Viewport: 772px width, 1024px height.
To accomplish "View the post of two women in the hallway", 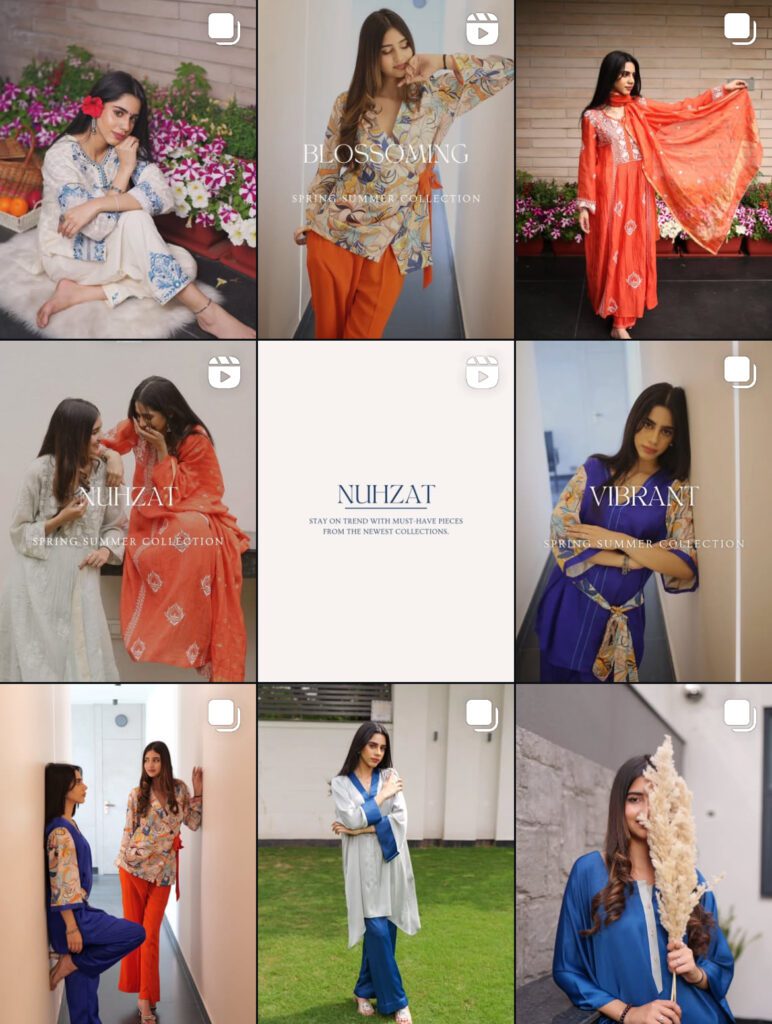I will coord(128,853).
